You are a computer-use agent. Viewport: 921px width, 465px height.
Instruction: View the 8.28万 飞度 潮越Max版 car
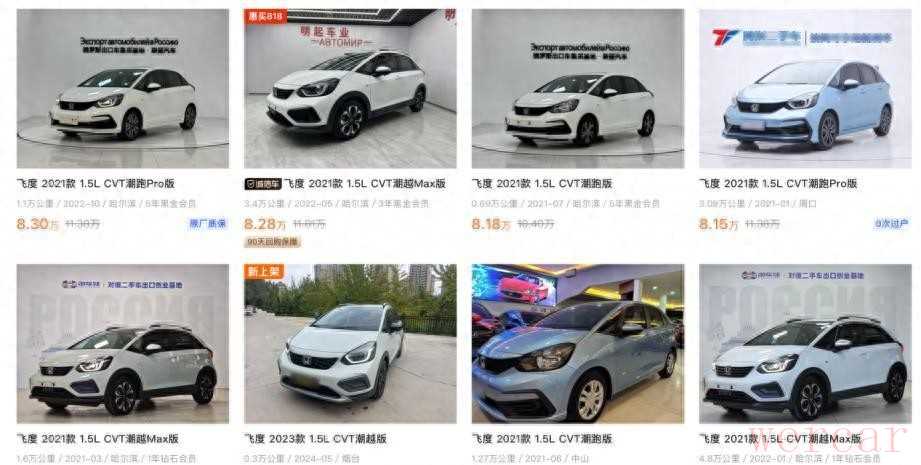(350, 90)
